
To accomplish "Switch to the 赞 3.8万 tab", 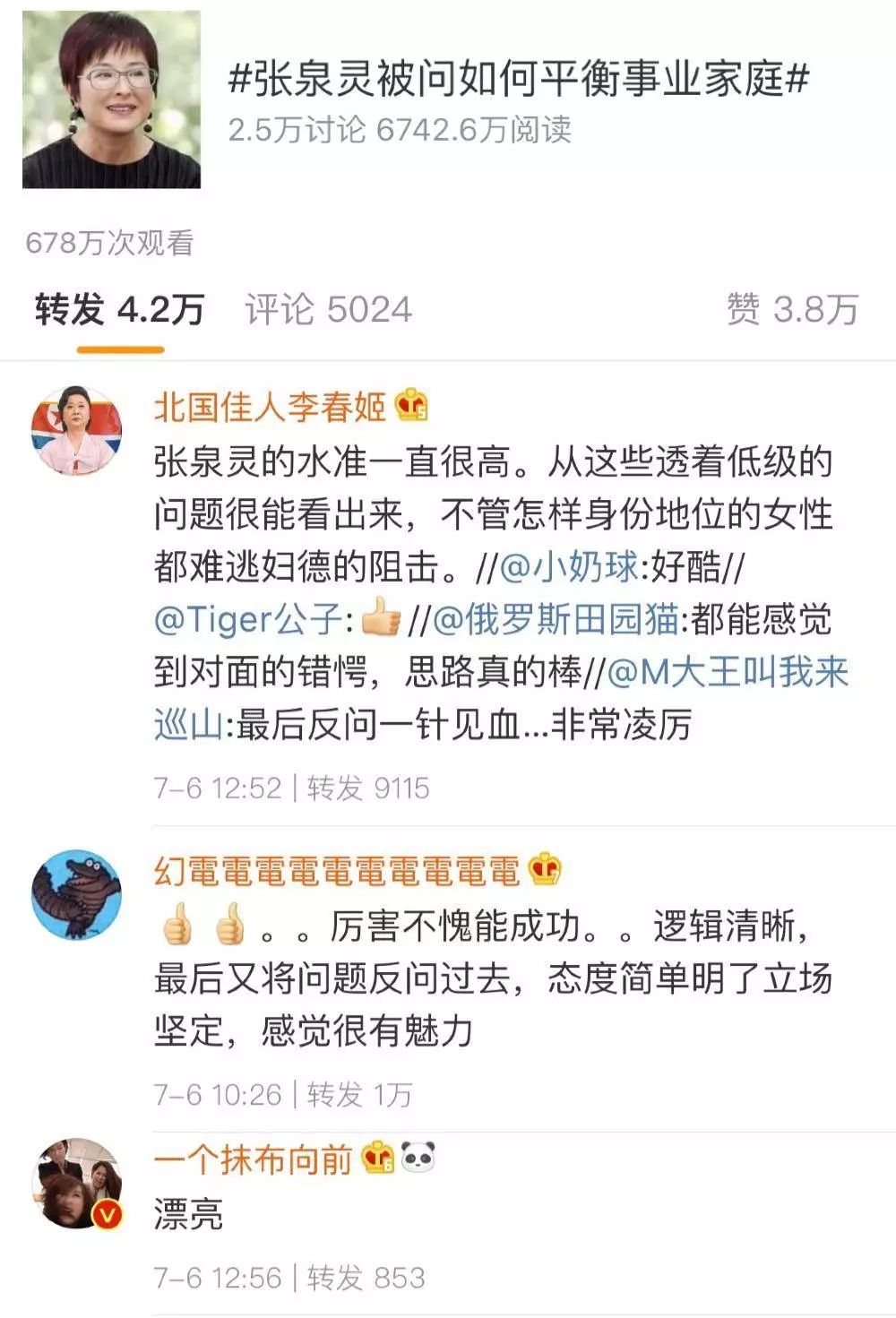I will (792, 310).
